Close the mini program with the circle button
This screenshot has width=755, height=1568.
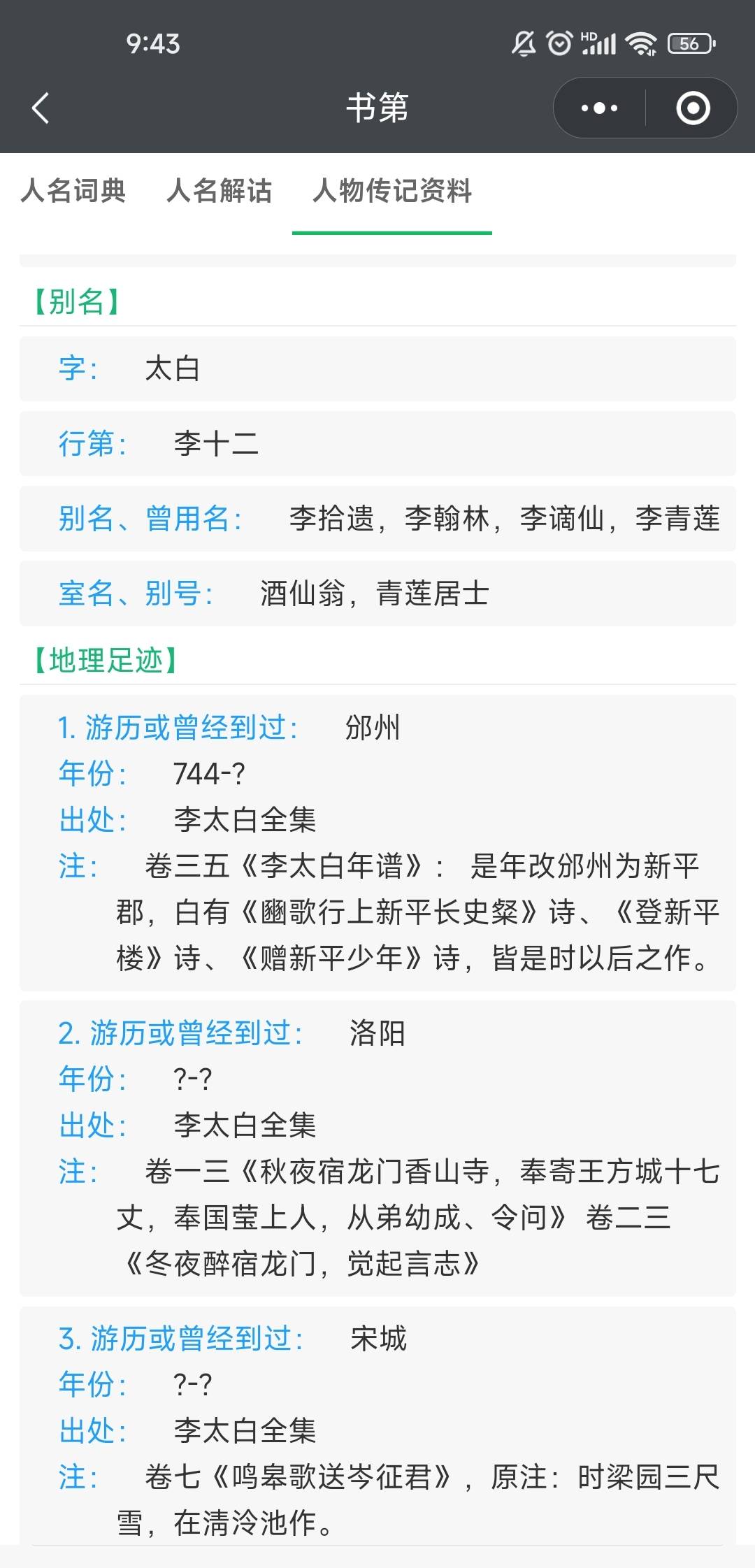(693, 108)
